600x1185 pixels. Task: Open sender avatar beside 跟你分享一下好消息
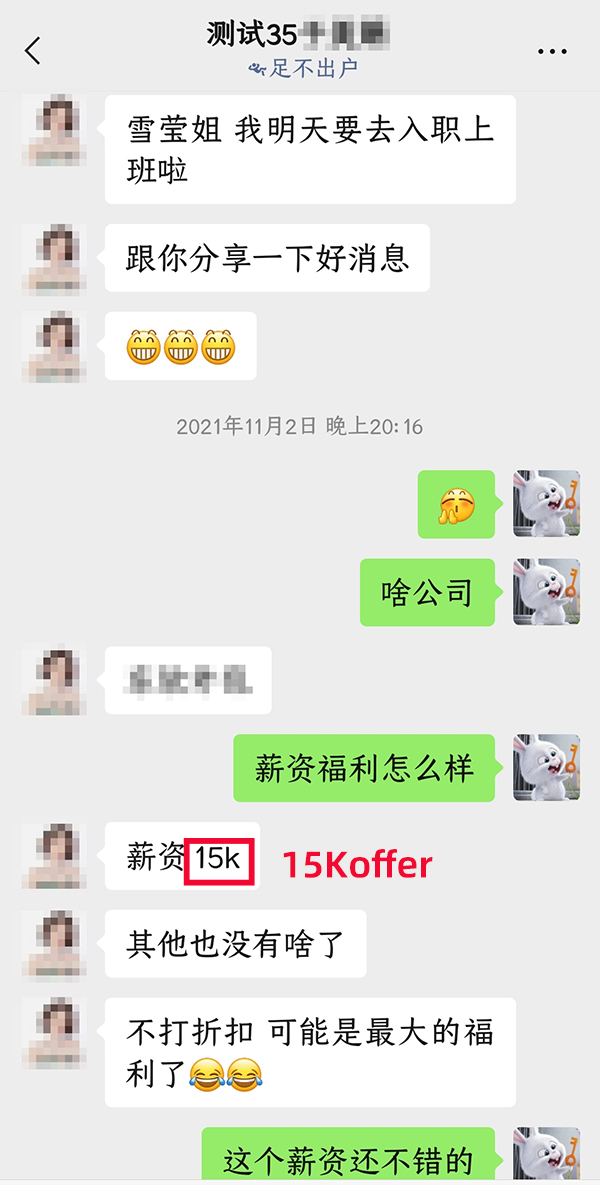point(53,259)
